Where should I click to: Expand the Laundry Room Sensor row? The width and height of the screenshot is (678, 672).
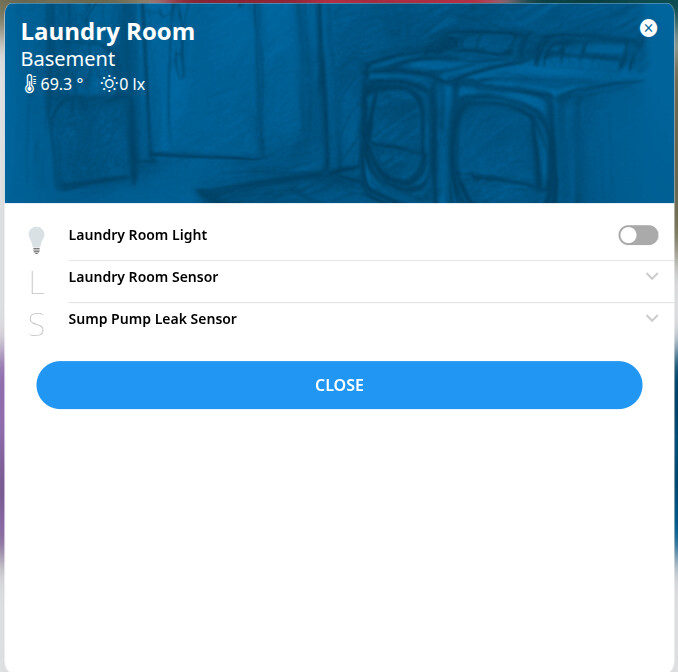[x=652, y=277]
